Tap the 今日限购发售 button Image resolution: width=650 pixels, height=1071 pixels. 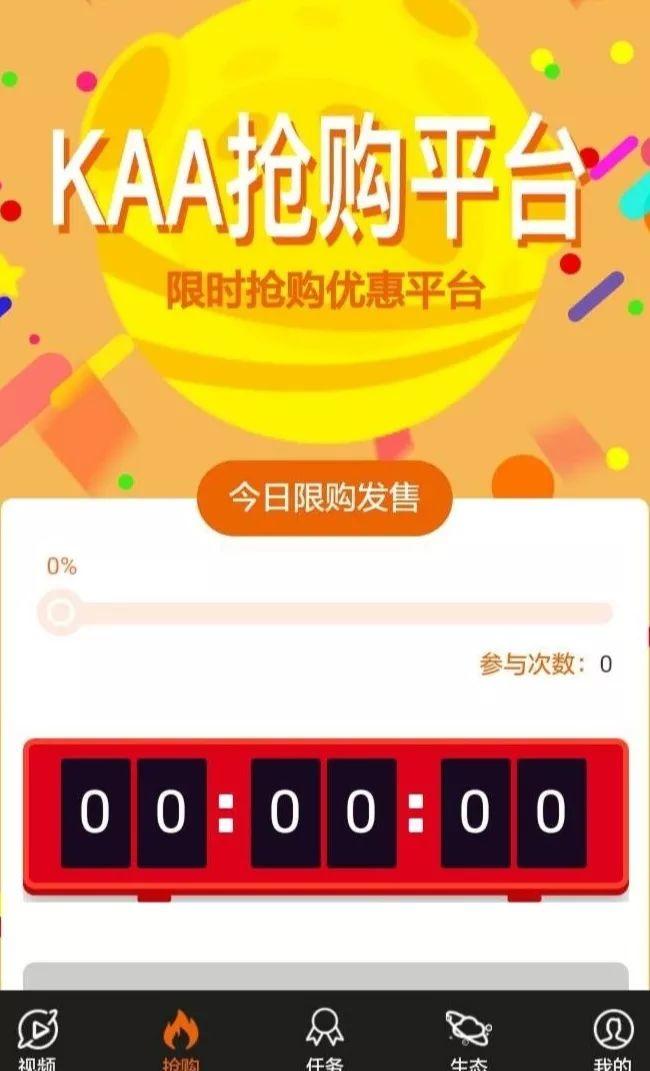point(324,498)
